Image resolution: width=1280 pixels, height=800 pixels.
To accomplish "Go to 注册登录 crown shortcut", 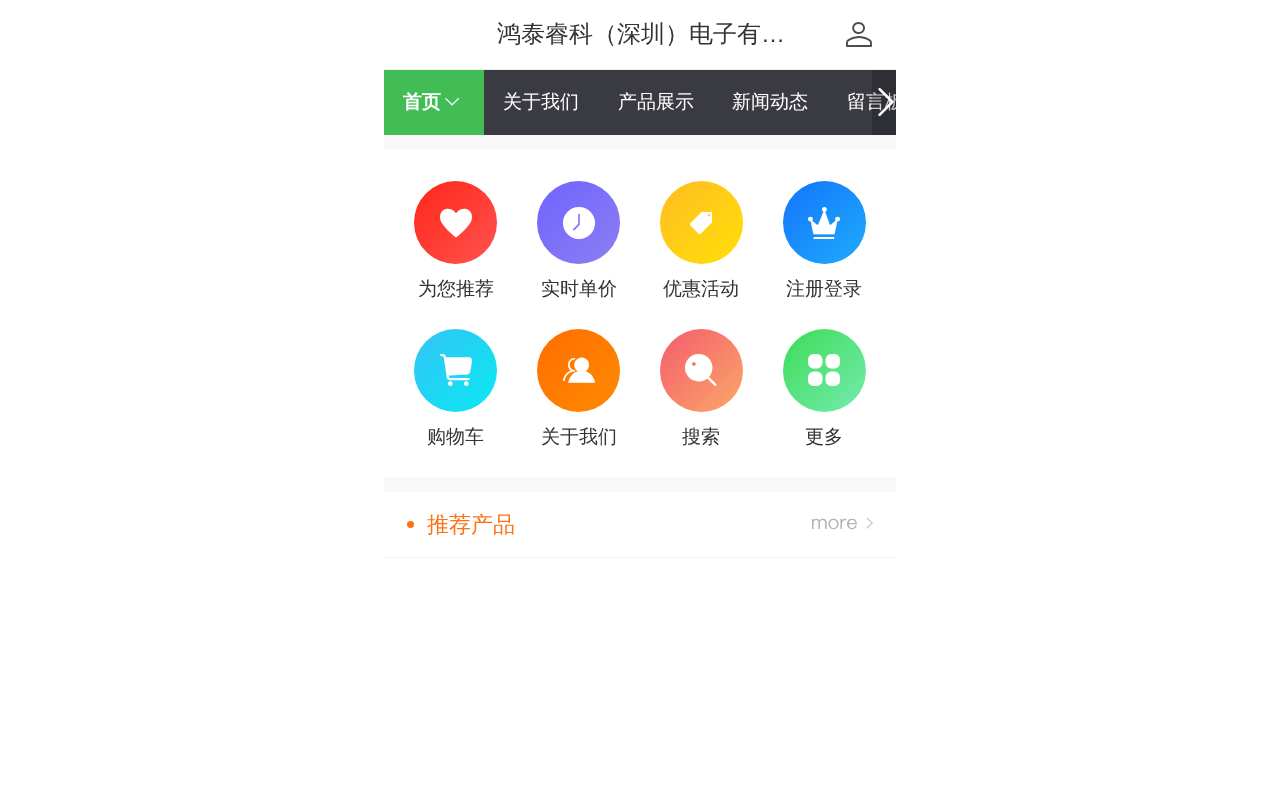I will point(824,241).
